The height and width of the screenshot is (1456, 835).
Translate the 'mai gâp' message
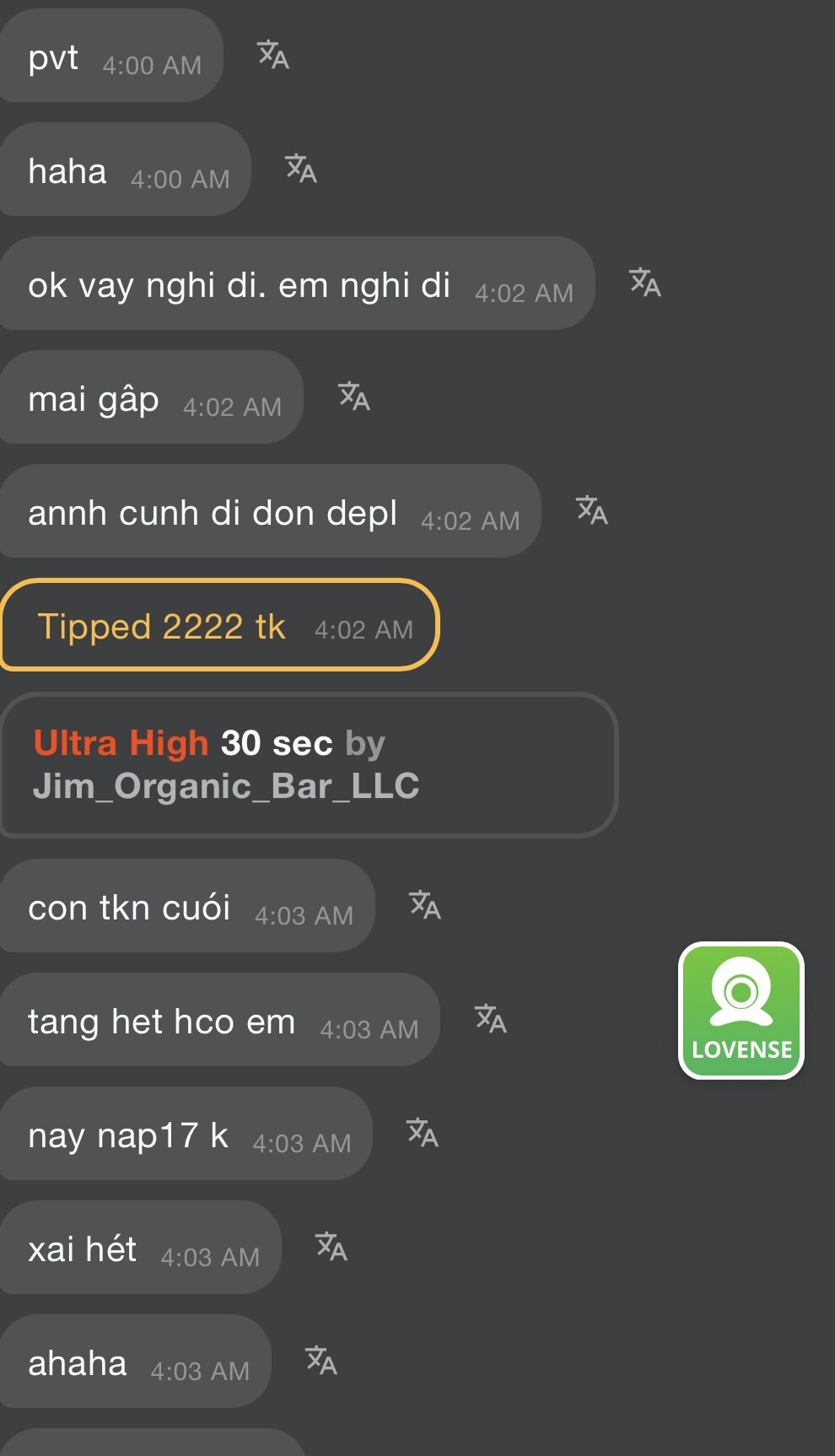(x=353, y=396)
